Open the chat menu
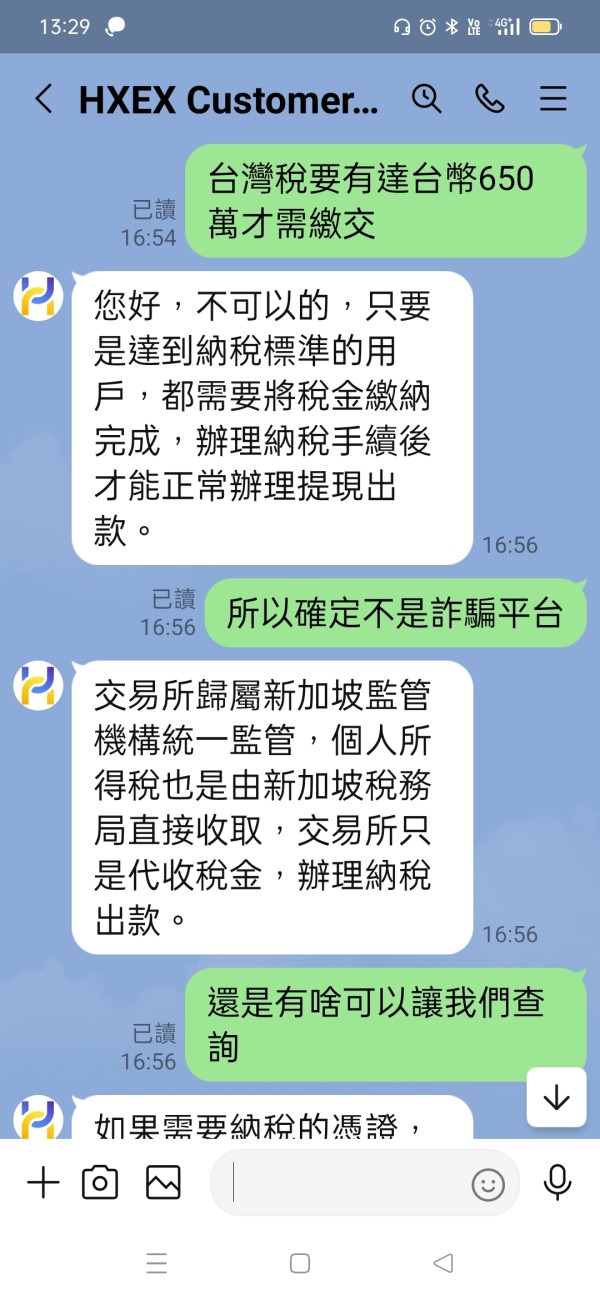 point(553,98)
